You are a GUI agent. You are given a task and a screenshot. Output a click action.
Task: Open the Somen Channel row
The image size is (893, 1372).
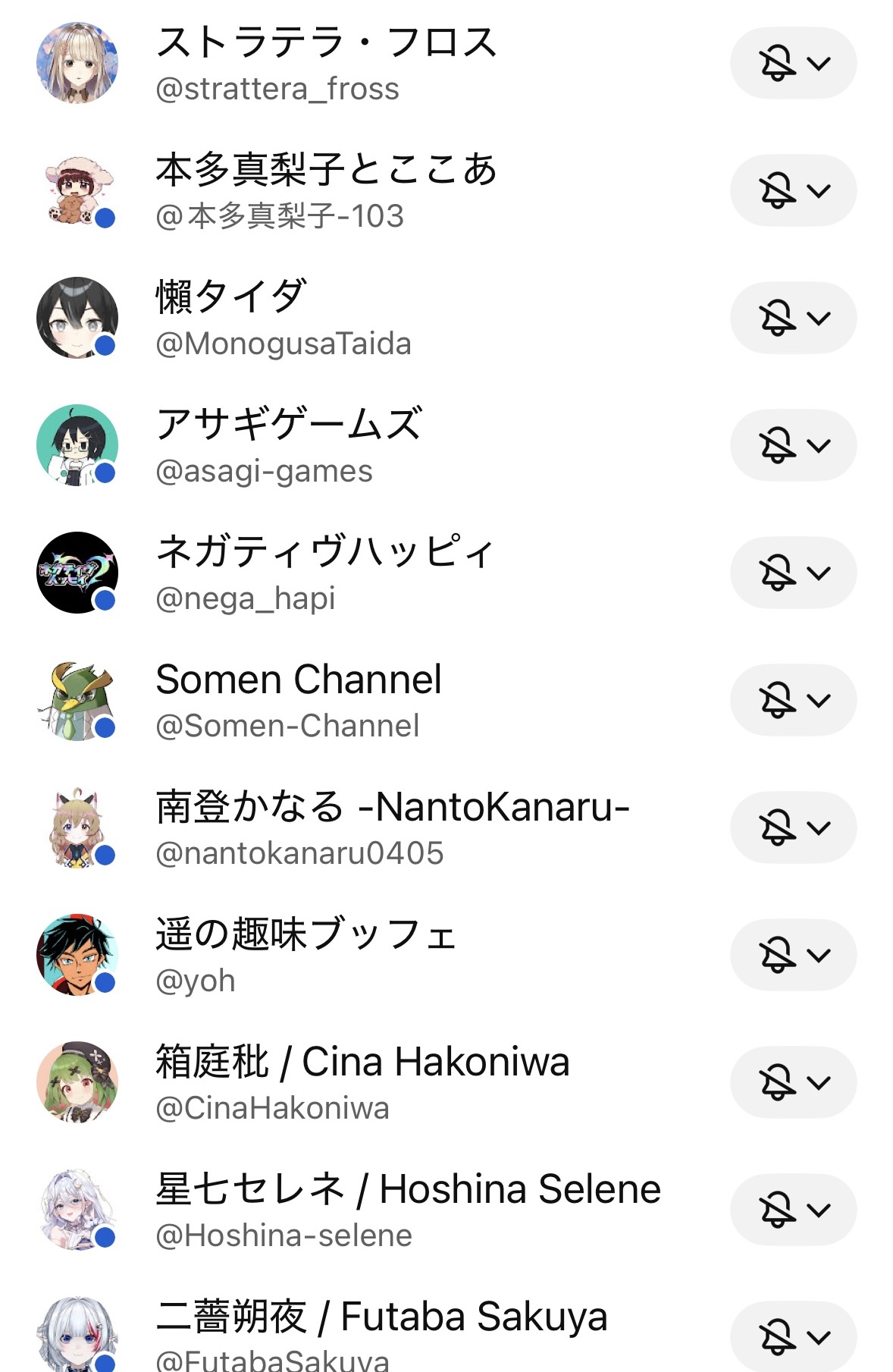click(x=298, y=700)
